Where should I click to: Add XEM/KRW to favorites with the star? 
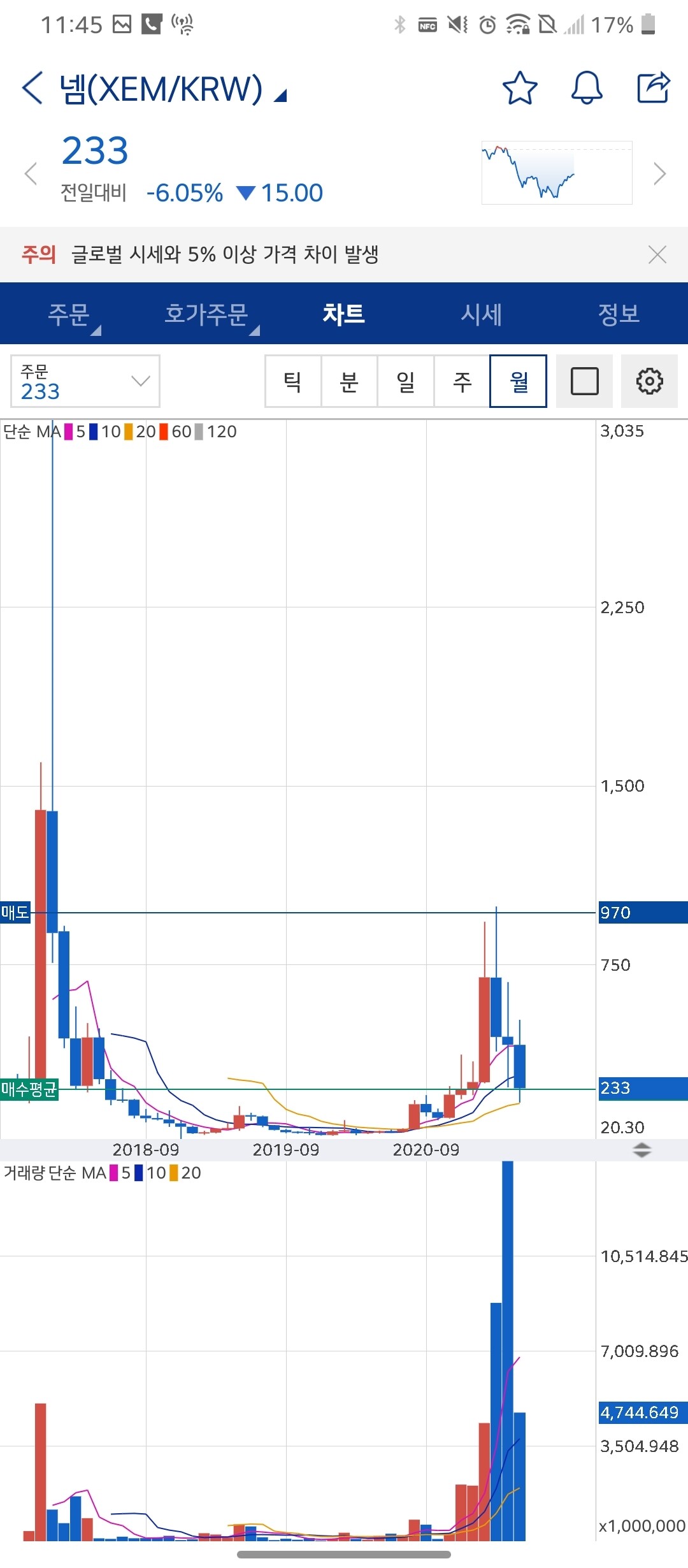click(x=520, y=88)
